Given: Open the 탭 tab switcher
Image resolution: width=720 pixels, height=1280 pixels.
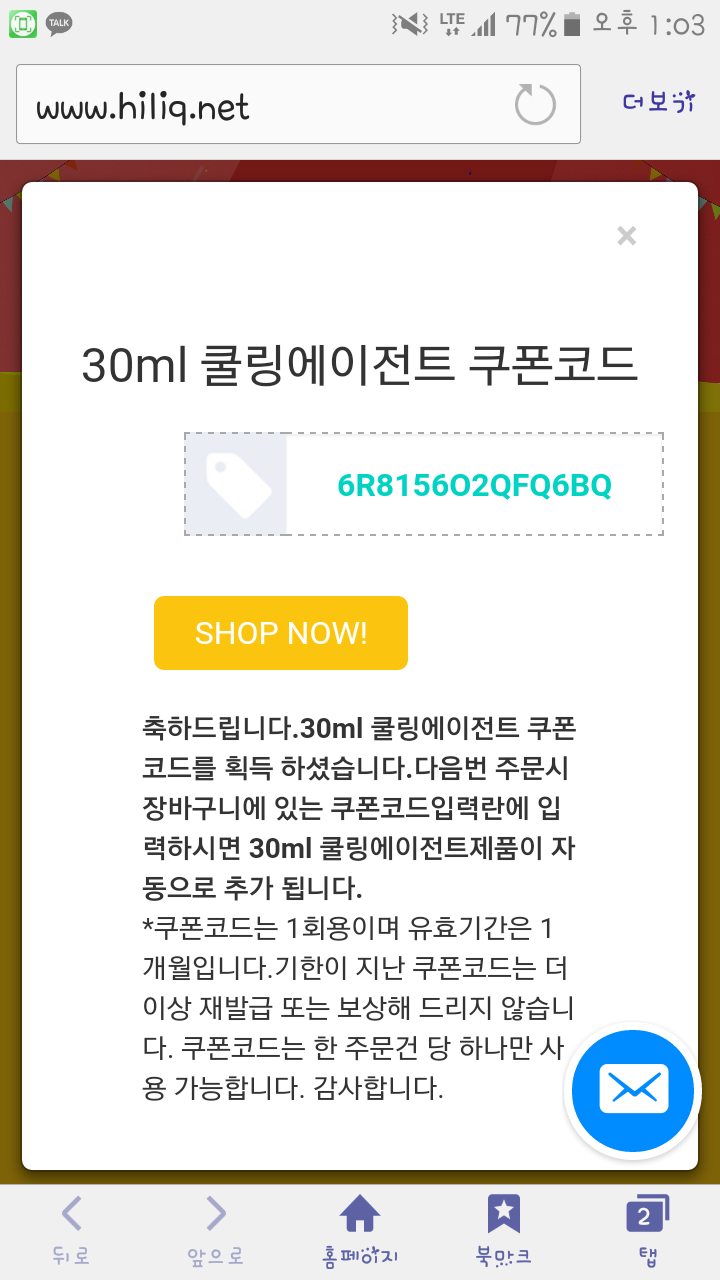Looking at the screenshot, I should coord(645,1230).
